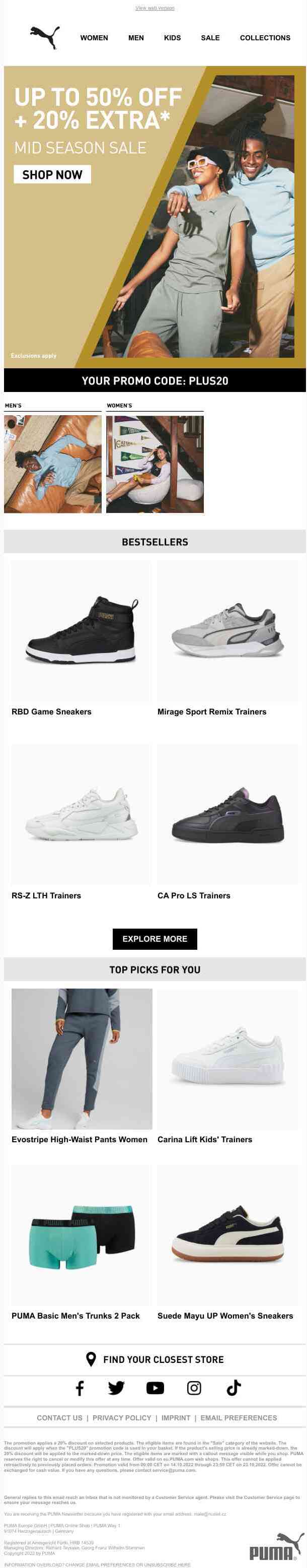The height and width of the screenshot is (1568, 307).
Task: Open the PRIVACY POLICY link
Action: 122,1418
